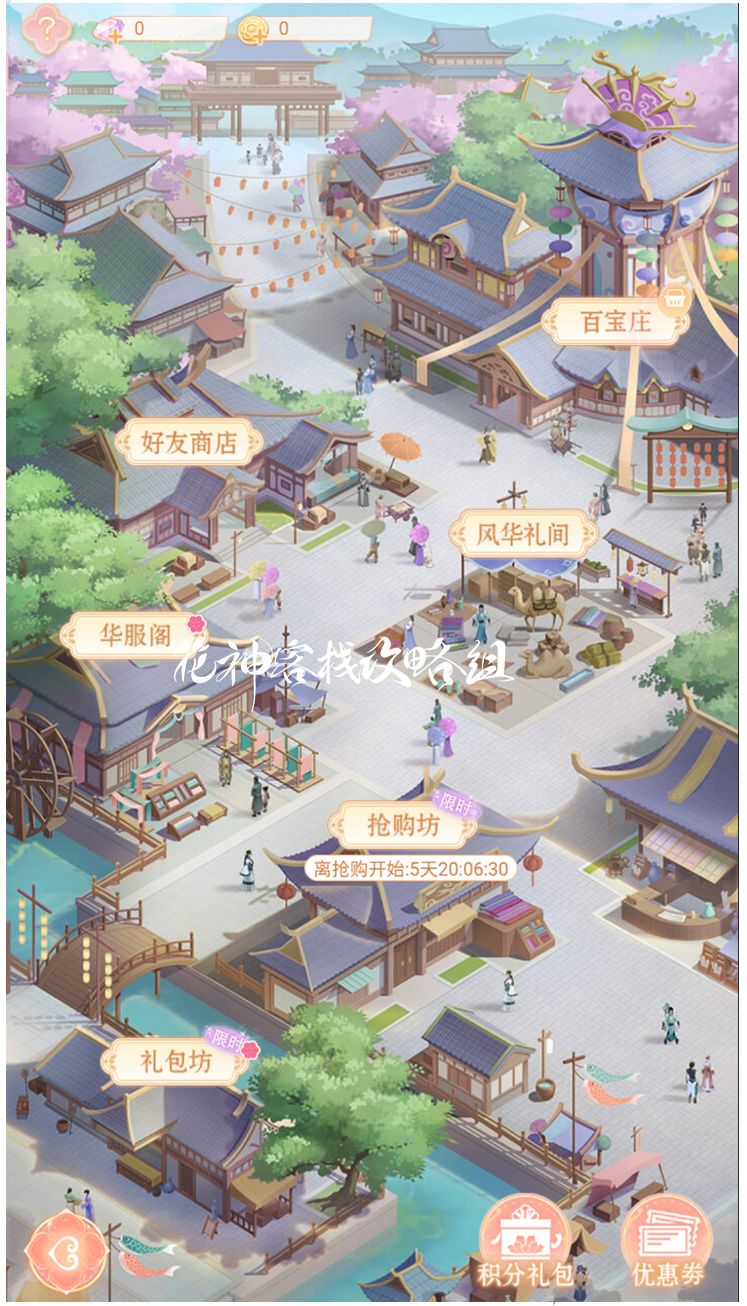
Task: Click the petal currency amount field showing 0
Action: click(x=140, y=28)
